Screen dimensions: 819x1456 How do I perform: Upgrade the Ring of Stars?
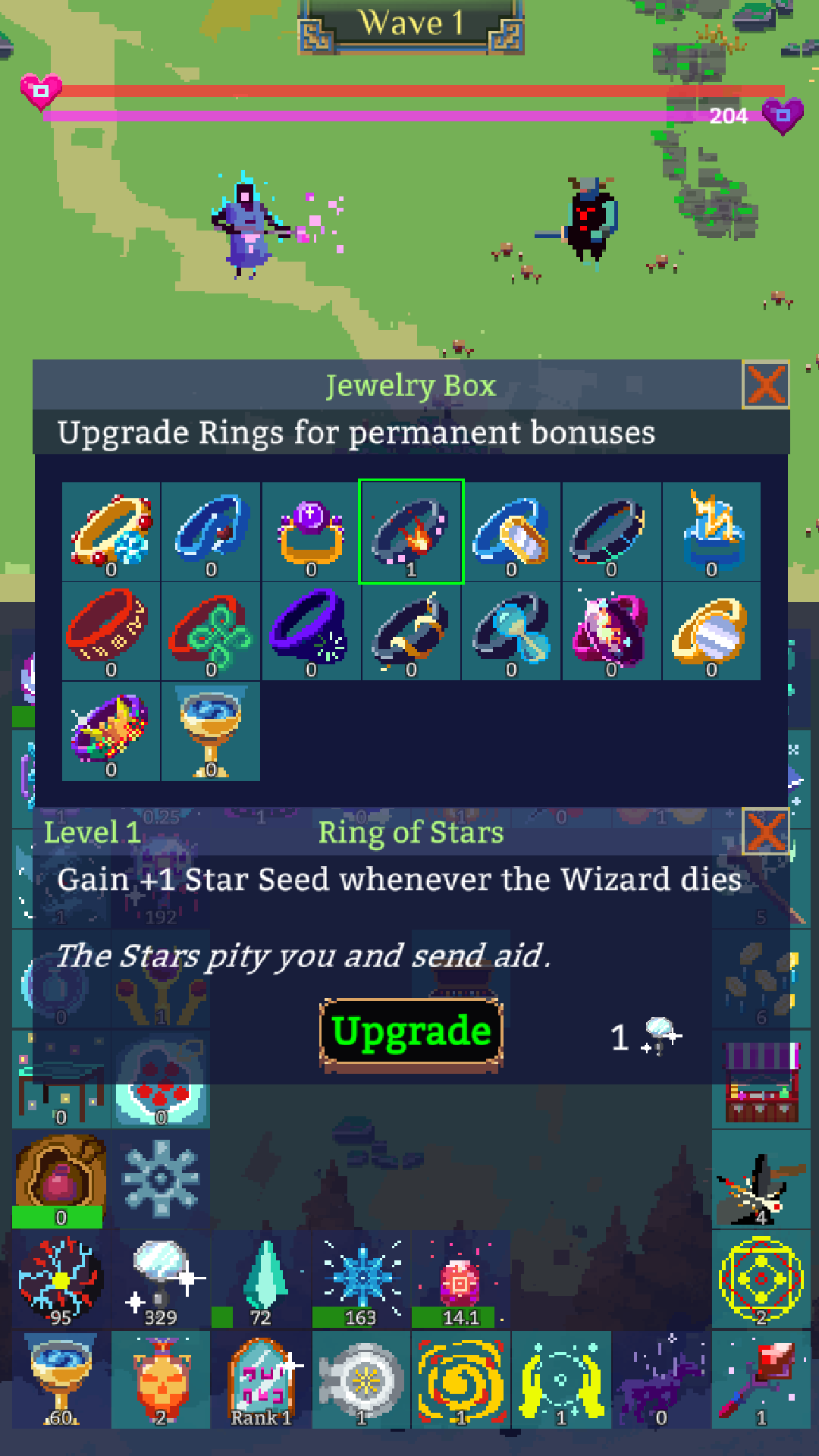[x=411, y=1033]
